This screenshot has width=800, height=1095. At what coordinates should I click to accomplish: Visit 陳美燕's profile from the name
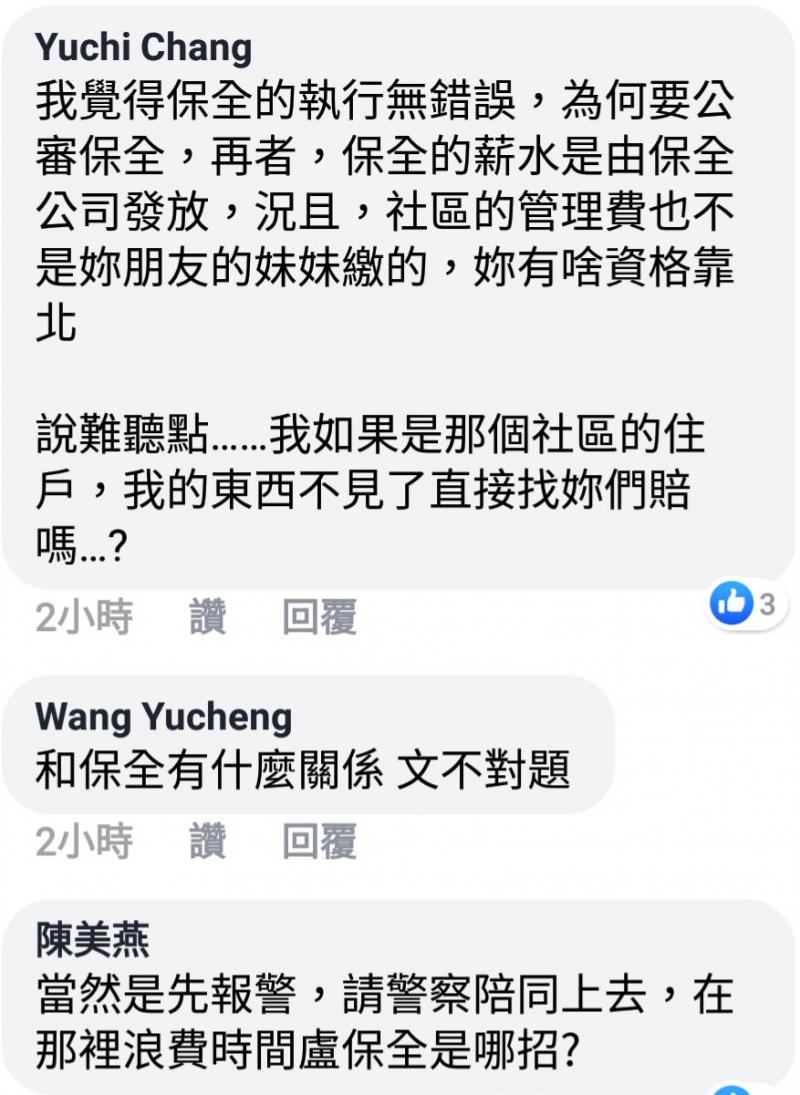click(x=92, y=940)
